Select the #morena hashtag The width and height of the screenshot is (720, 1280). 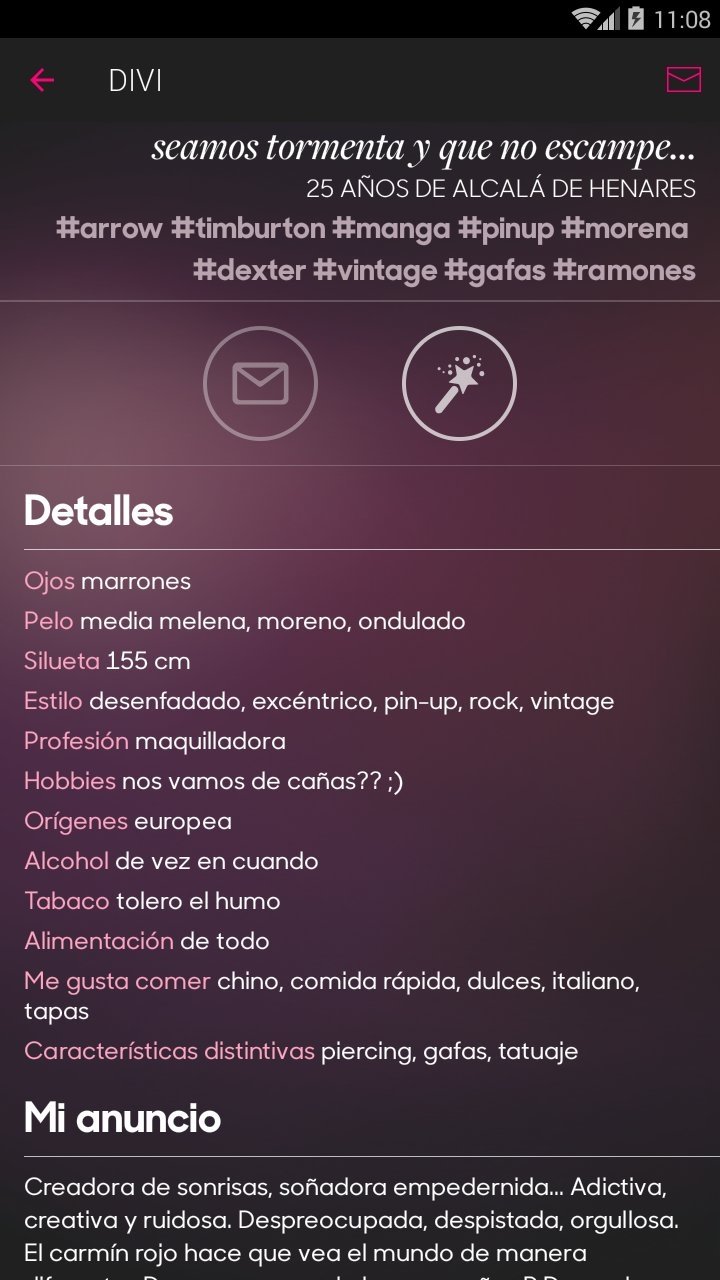(x=625, y=229)
